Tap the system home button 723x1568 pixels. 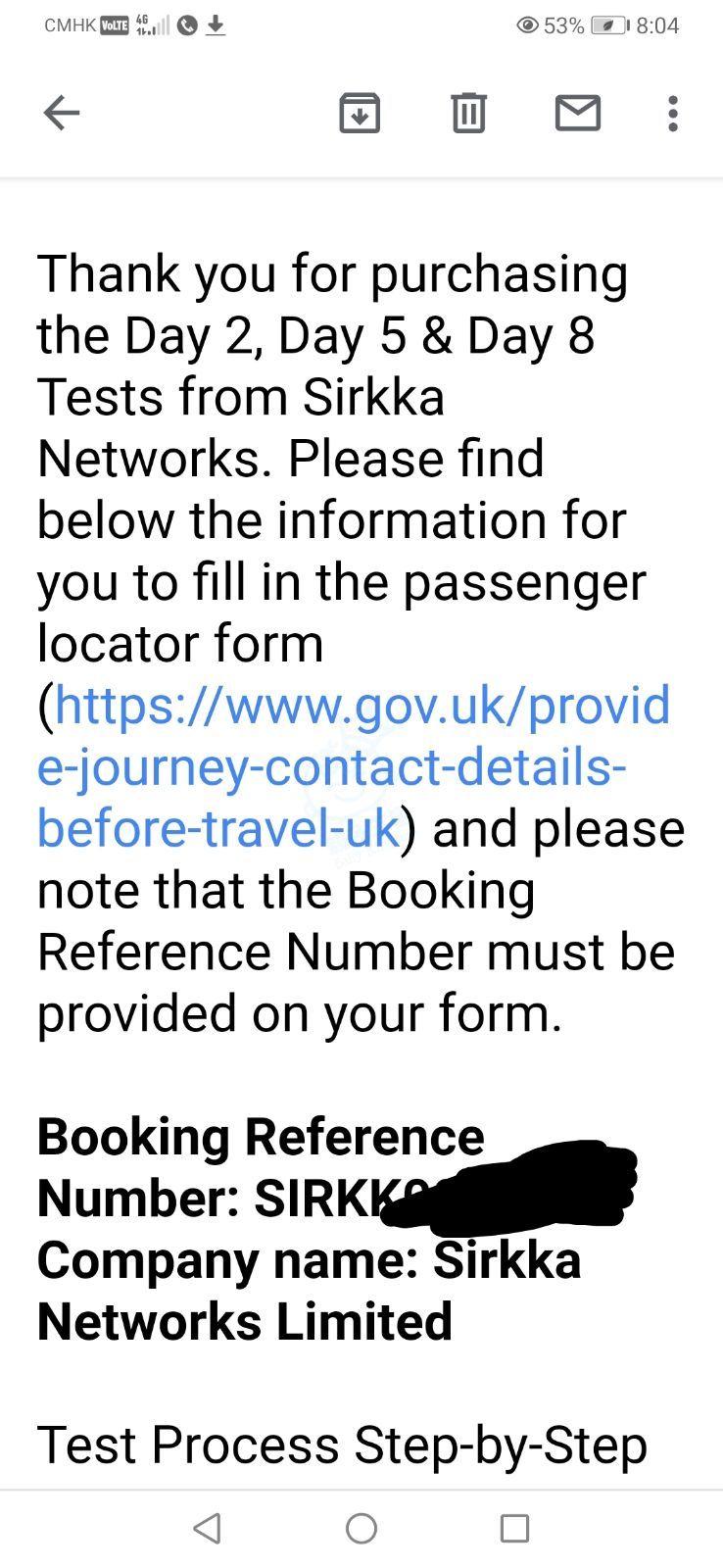[361, 1528]
